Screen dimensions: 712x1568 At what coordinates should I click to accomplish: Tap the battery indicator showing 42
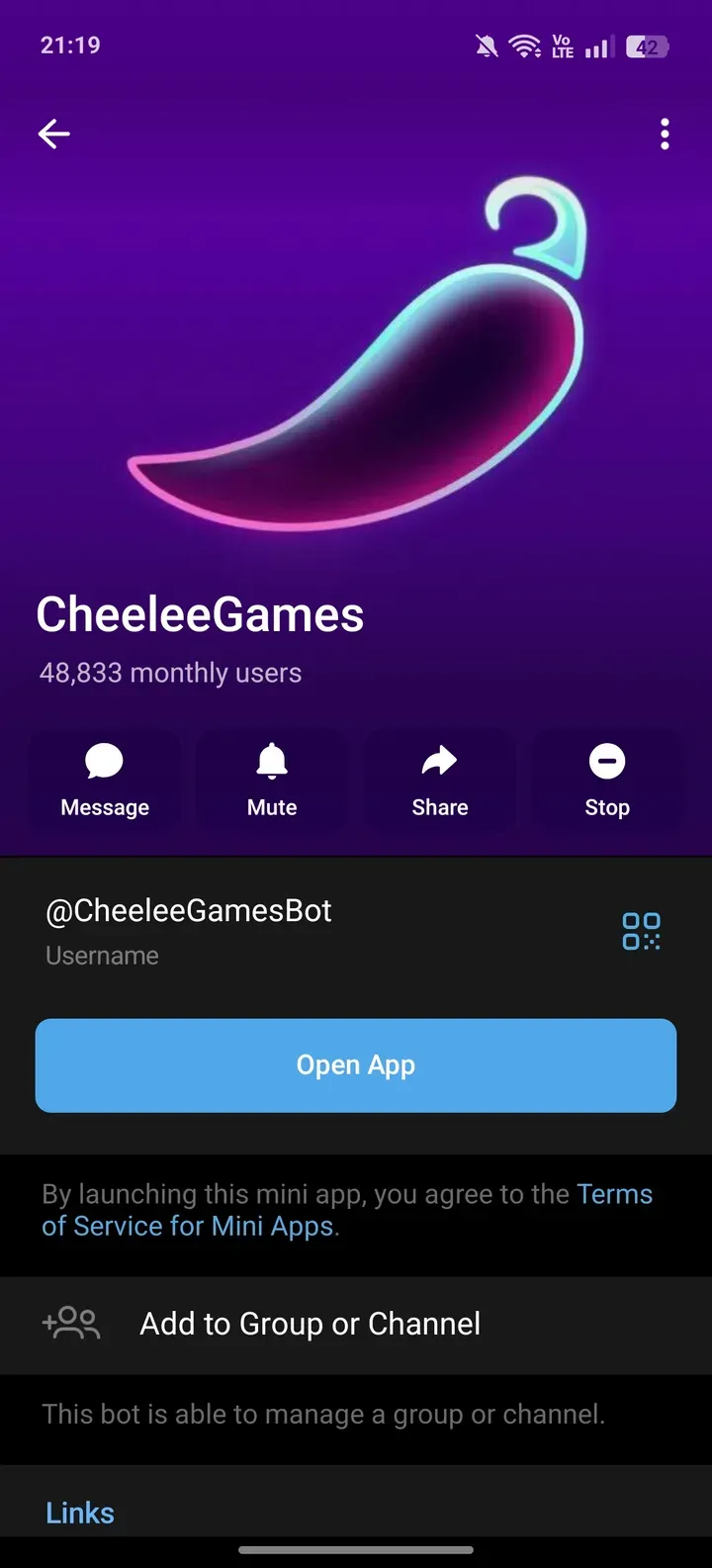pos(647,45)
